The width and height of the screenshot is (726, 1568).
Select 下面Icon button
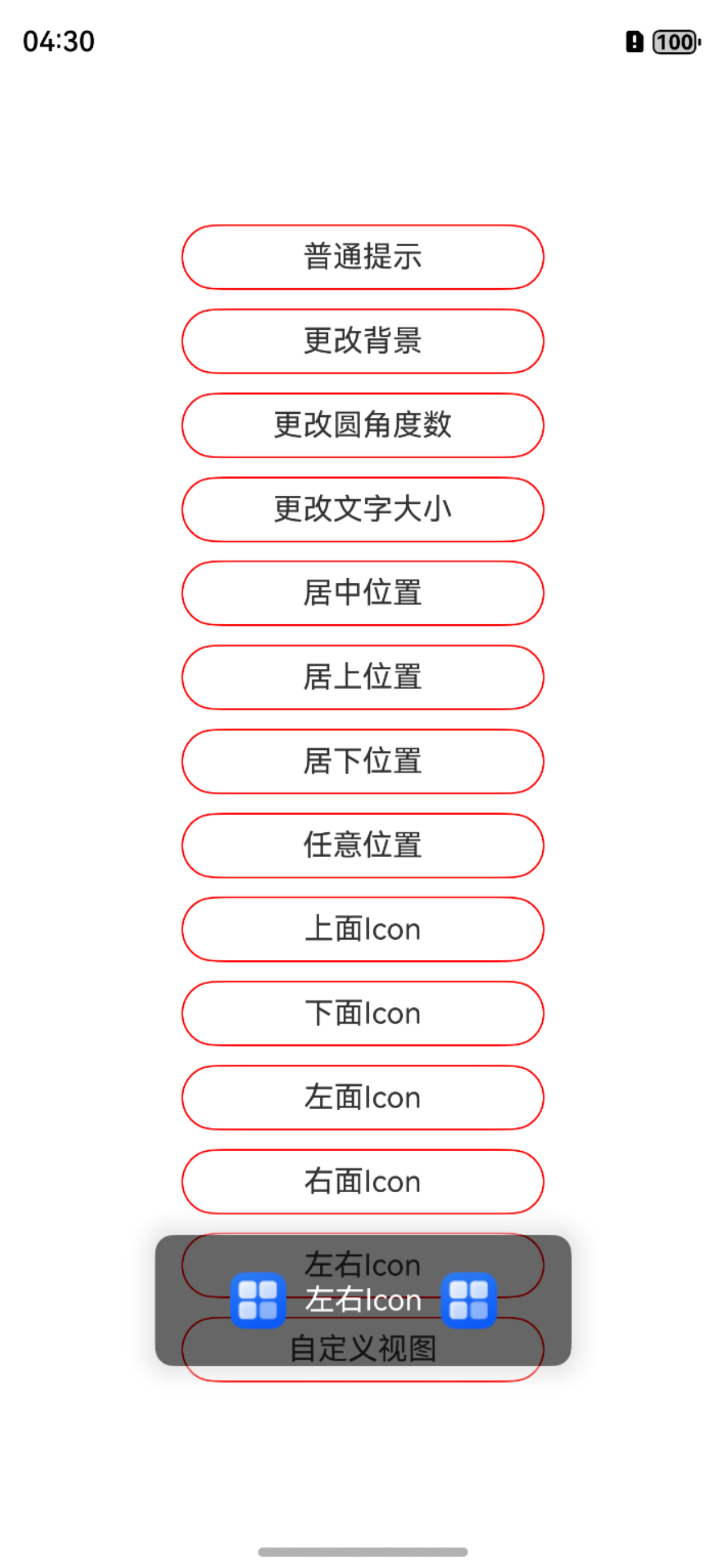362,1013
